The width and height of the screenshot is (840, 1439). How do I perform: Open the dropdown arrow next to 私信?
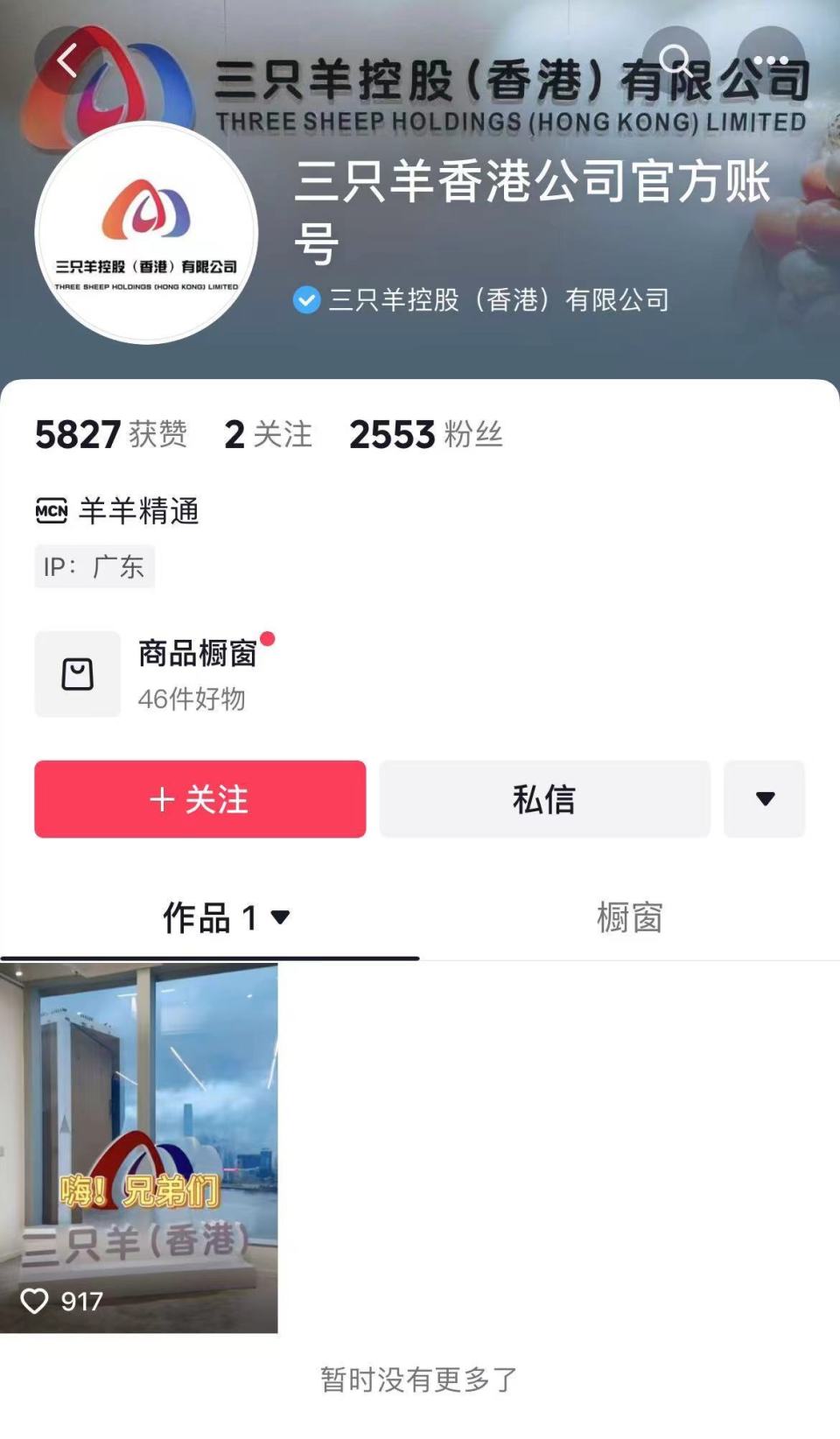764,799
